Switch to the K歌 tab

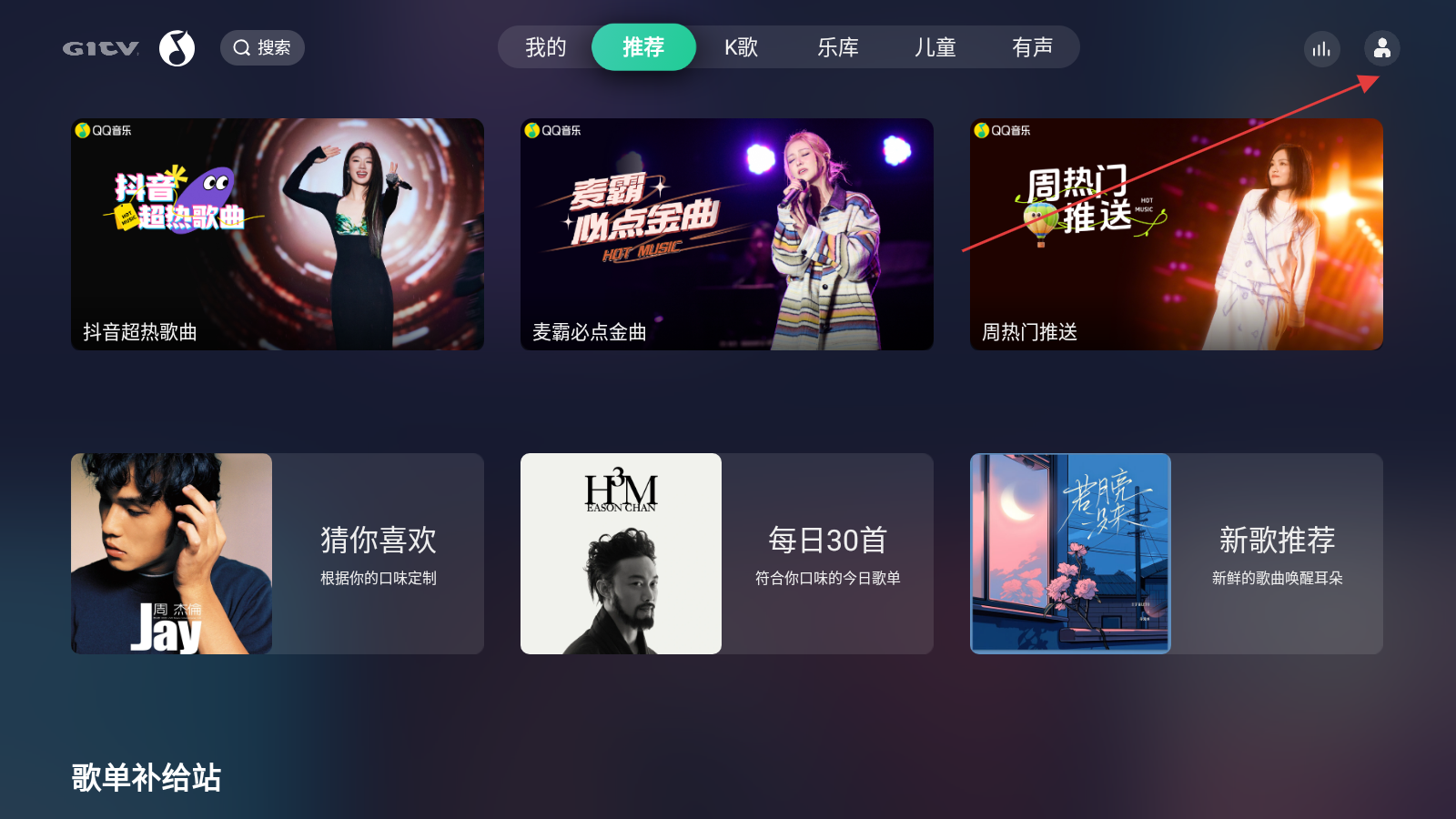(x=741, y=47)
